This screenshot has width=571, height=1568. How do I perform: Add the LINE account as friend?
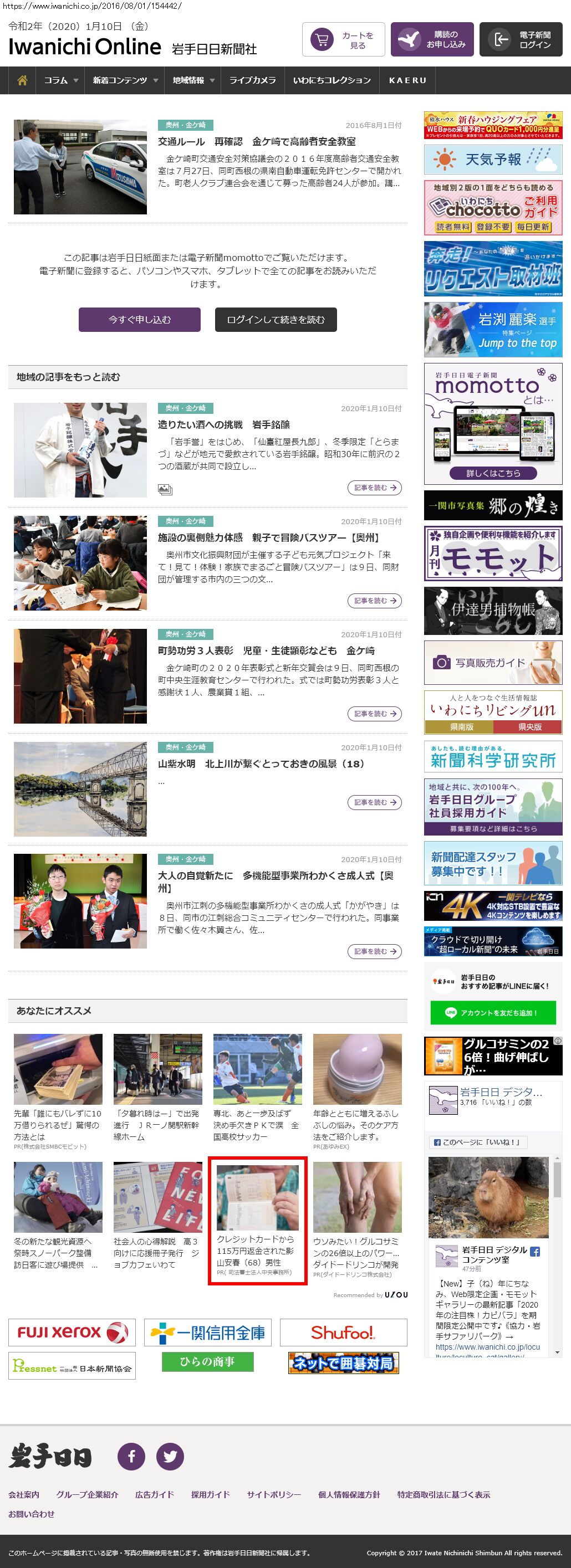pos(493,1013)
